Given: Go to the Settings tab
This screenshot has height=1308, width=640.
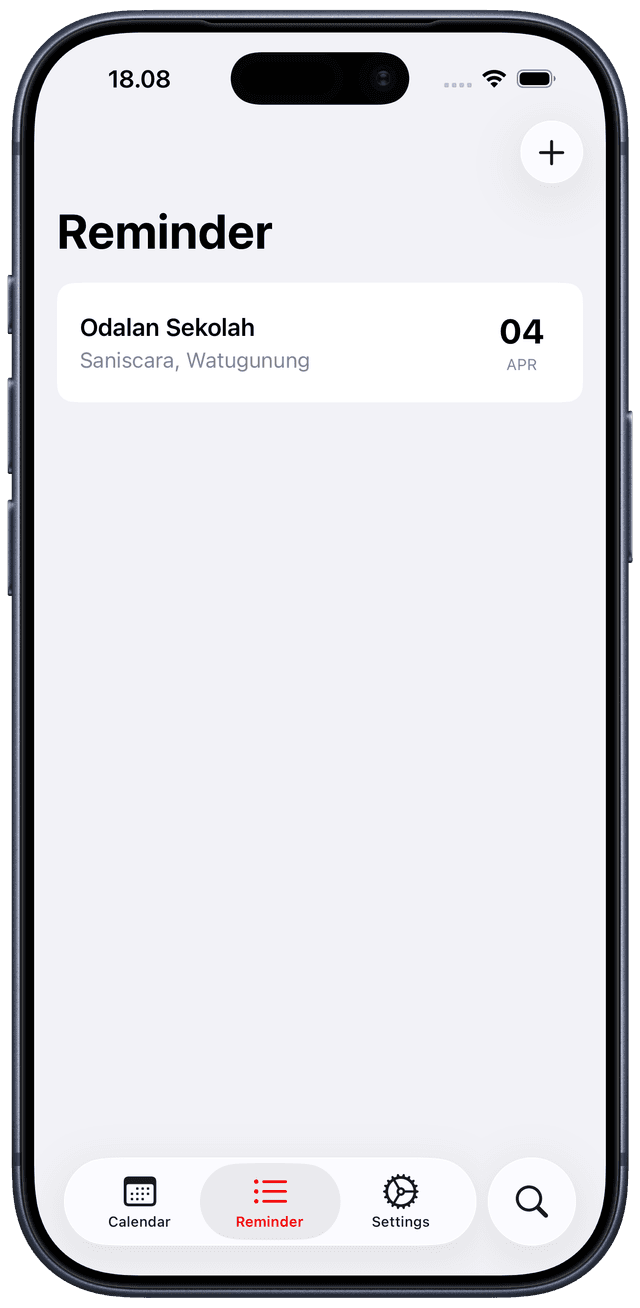Looking at the screenshot, I should (x=400, y=1201).
